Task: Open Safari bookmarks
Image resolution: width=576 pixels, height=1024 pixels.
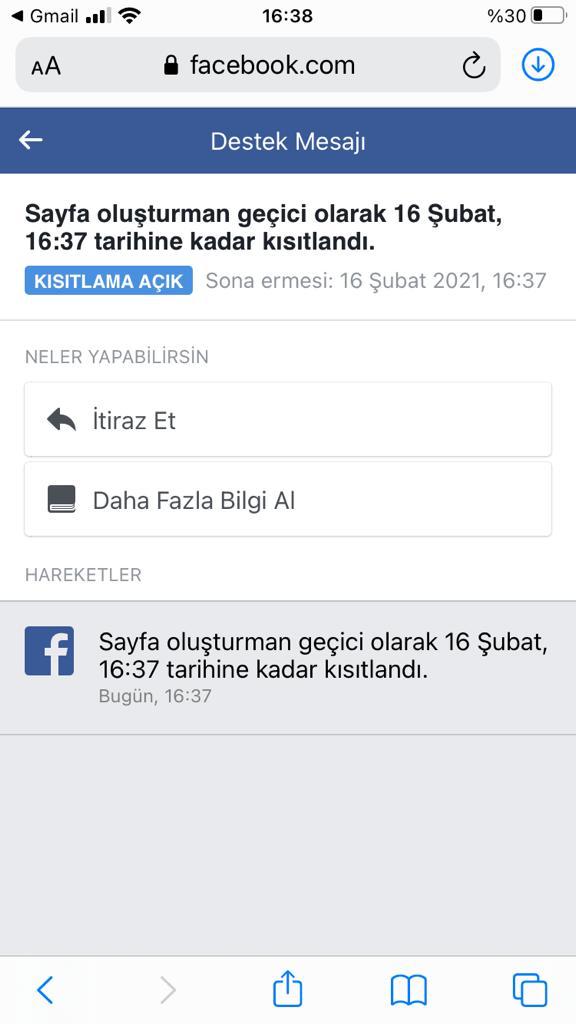Action: (409, 991)
